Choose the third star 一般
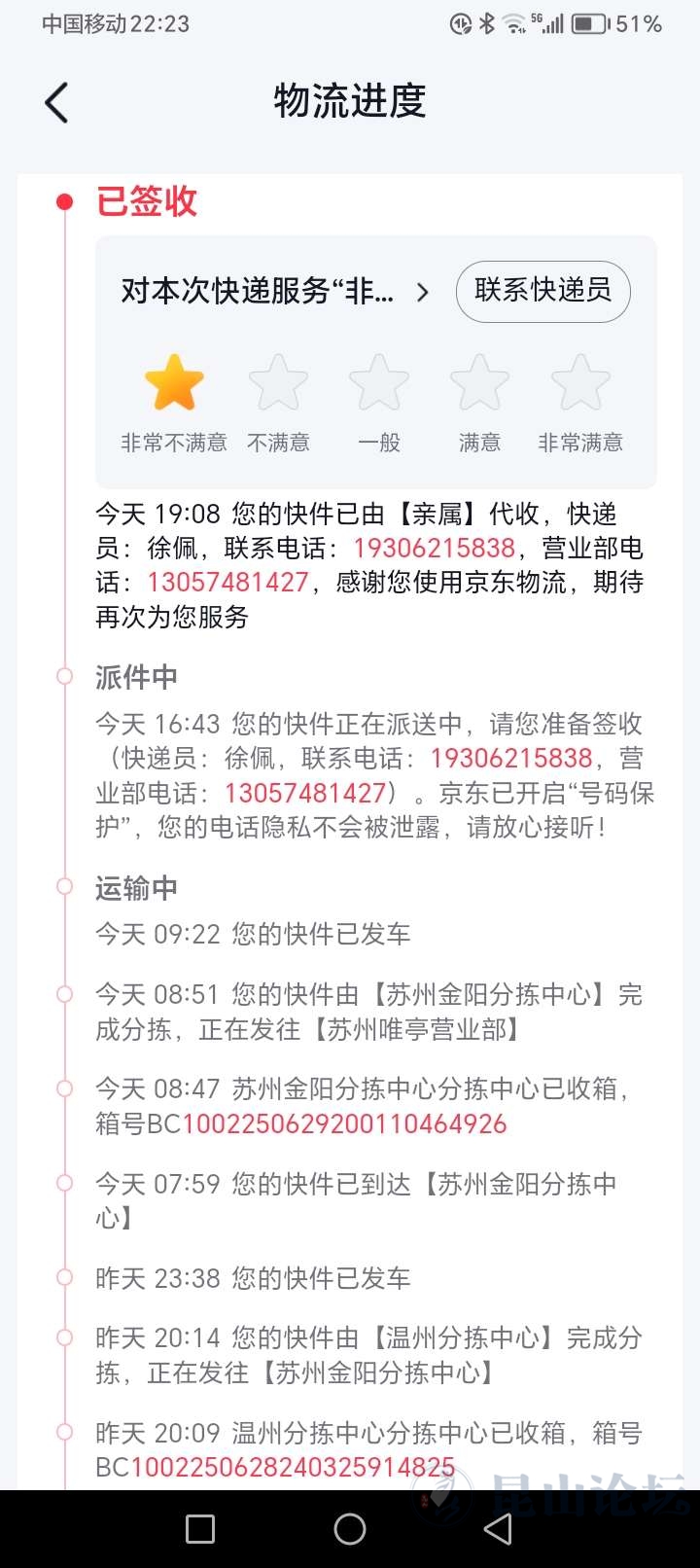This screenshot has height=1568, width=700. pyautogui.click(x=379, y=383)
